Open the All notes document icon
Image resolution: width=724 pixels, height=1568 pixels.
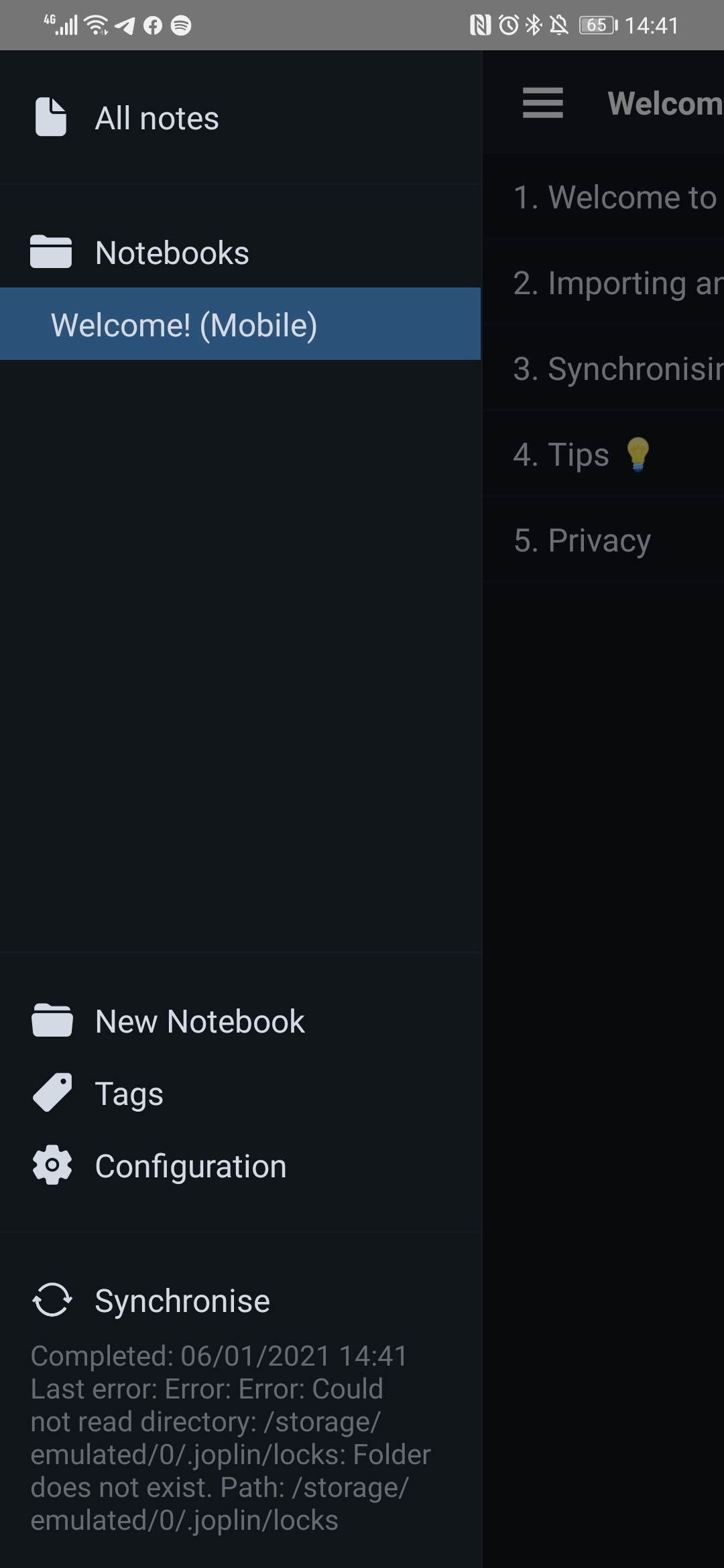point(50,117)
